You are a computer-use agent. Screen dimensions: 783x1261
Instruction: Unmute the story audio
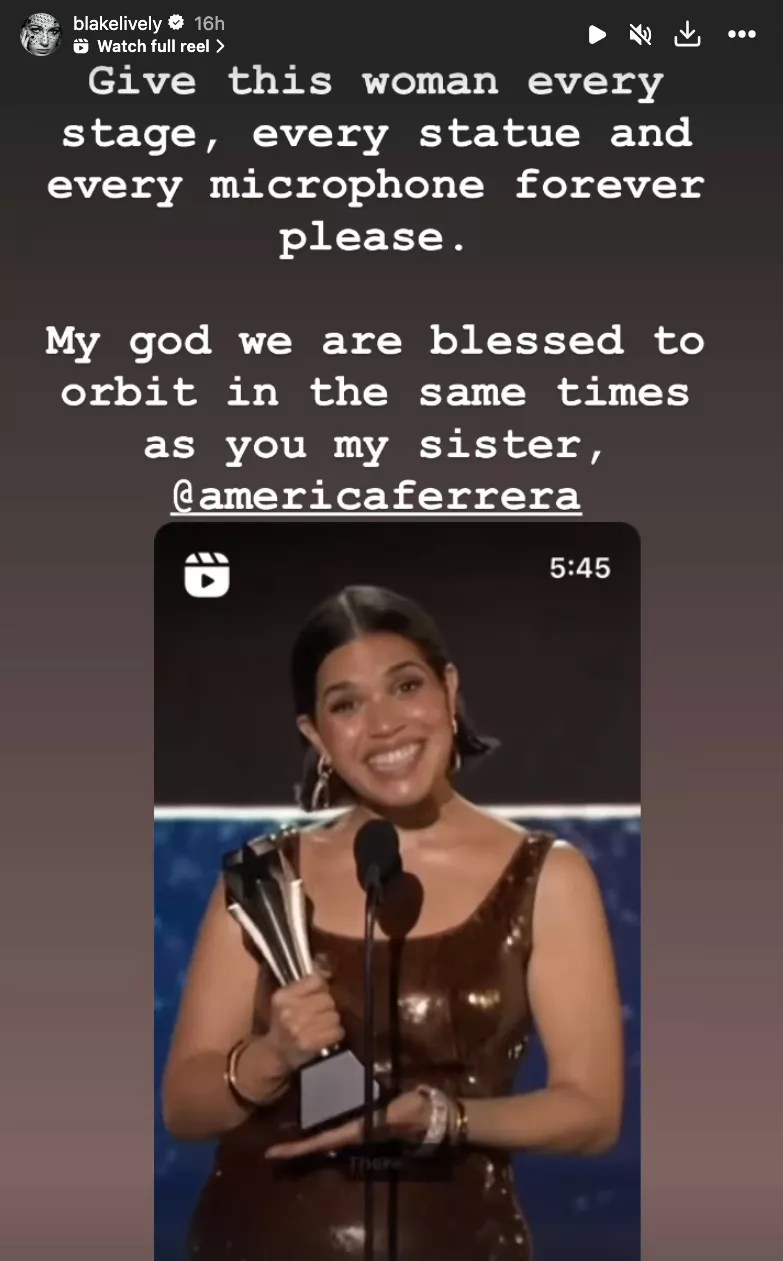point(641,35)
